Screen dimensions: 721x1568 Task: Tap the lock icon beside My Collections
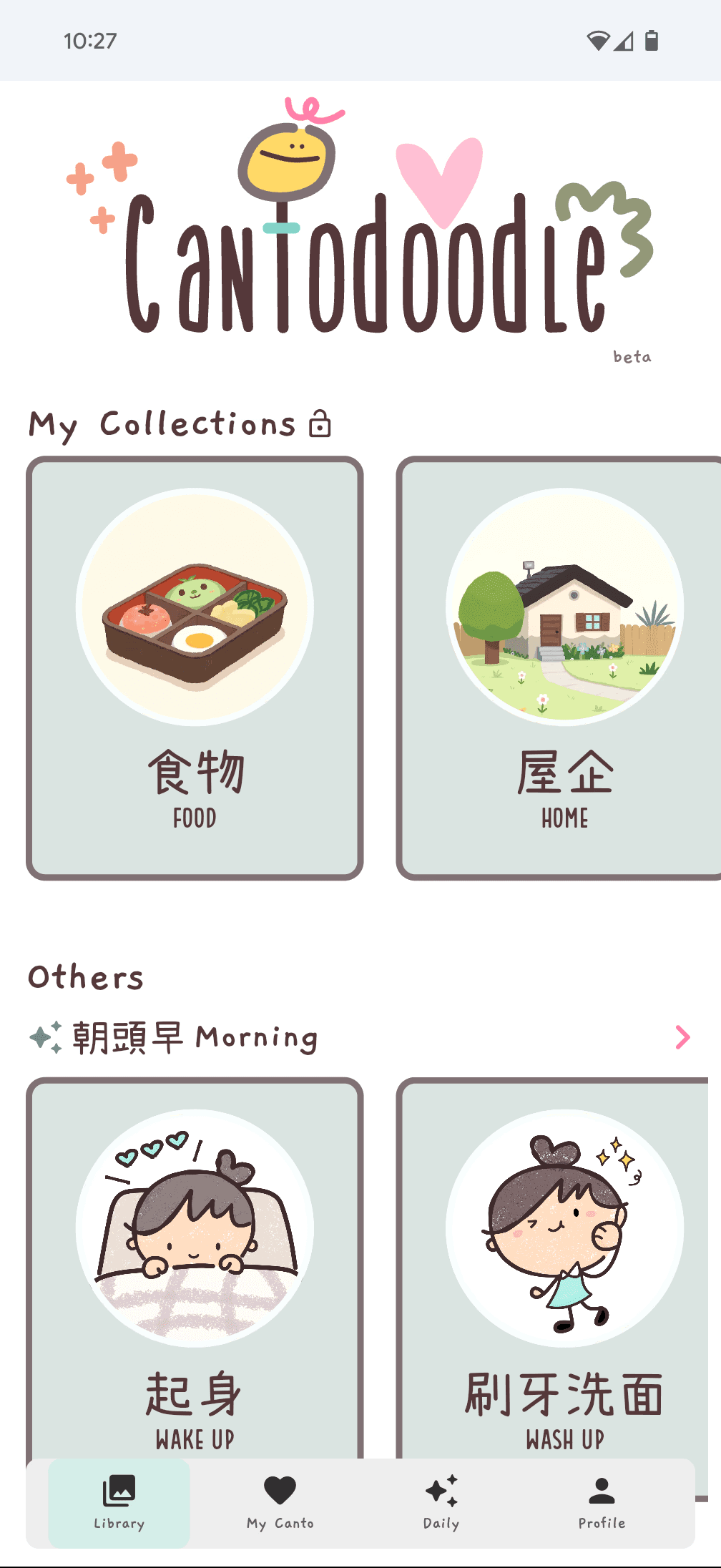point(320,424)
